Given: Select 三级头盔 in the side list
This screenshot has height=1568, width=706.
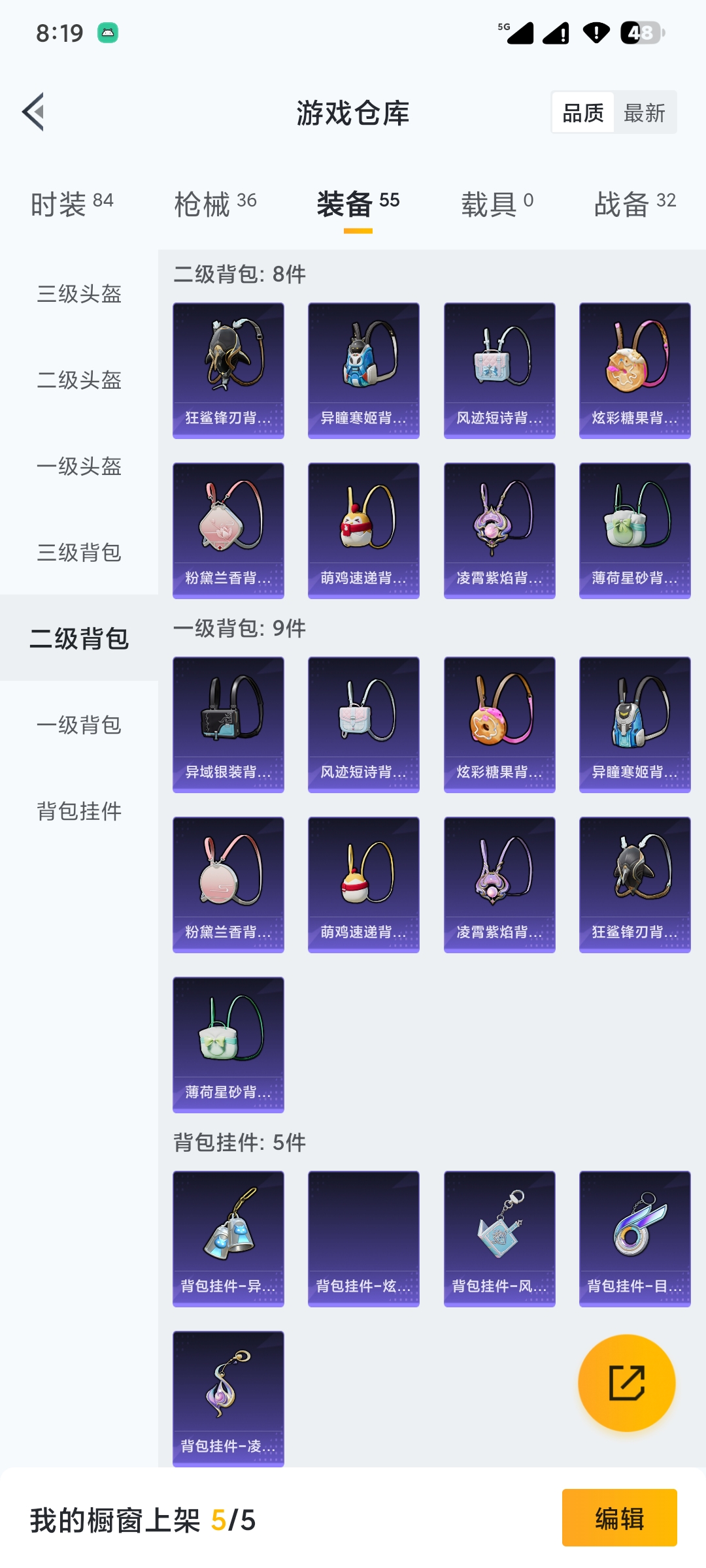Looking at the screenshot, I should click(x=79, y=294).
